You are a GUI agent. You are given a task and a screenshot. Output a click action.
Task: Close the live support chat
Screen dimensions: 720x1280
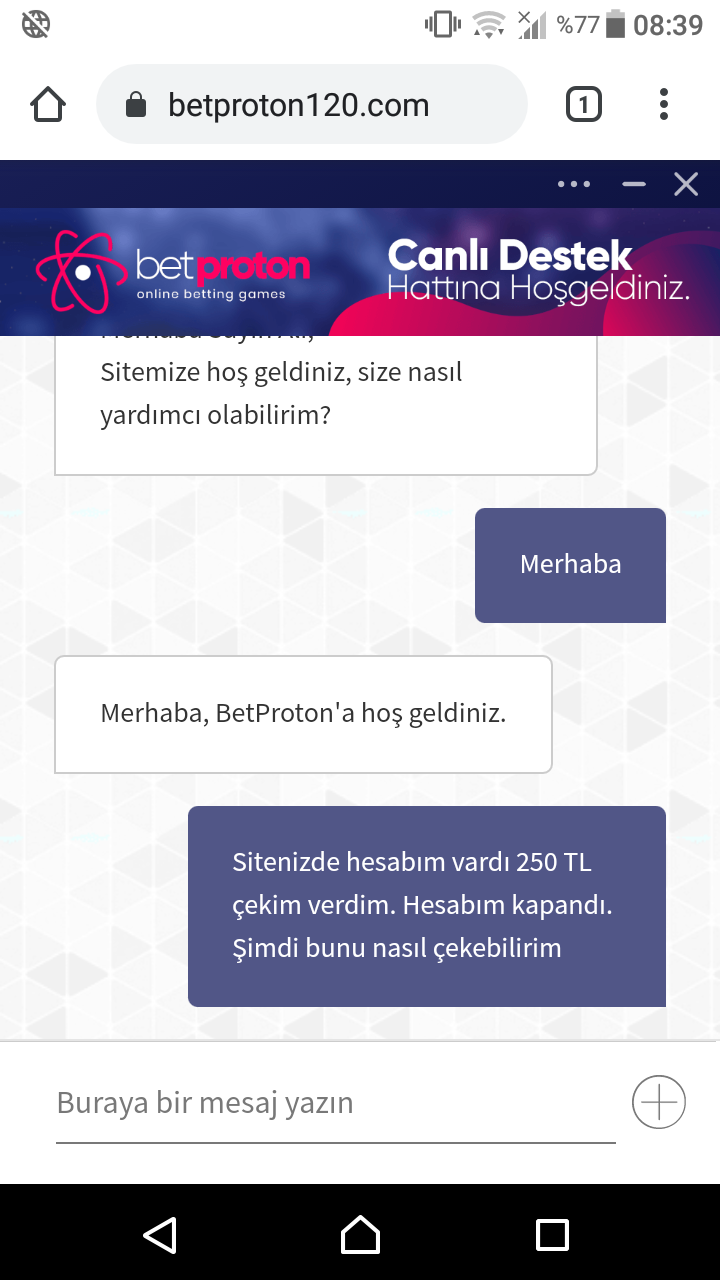tap(686, 184)
